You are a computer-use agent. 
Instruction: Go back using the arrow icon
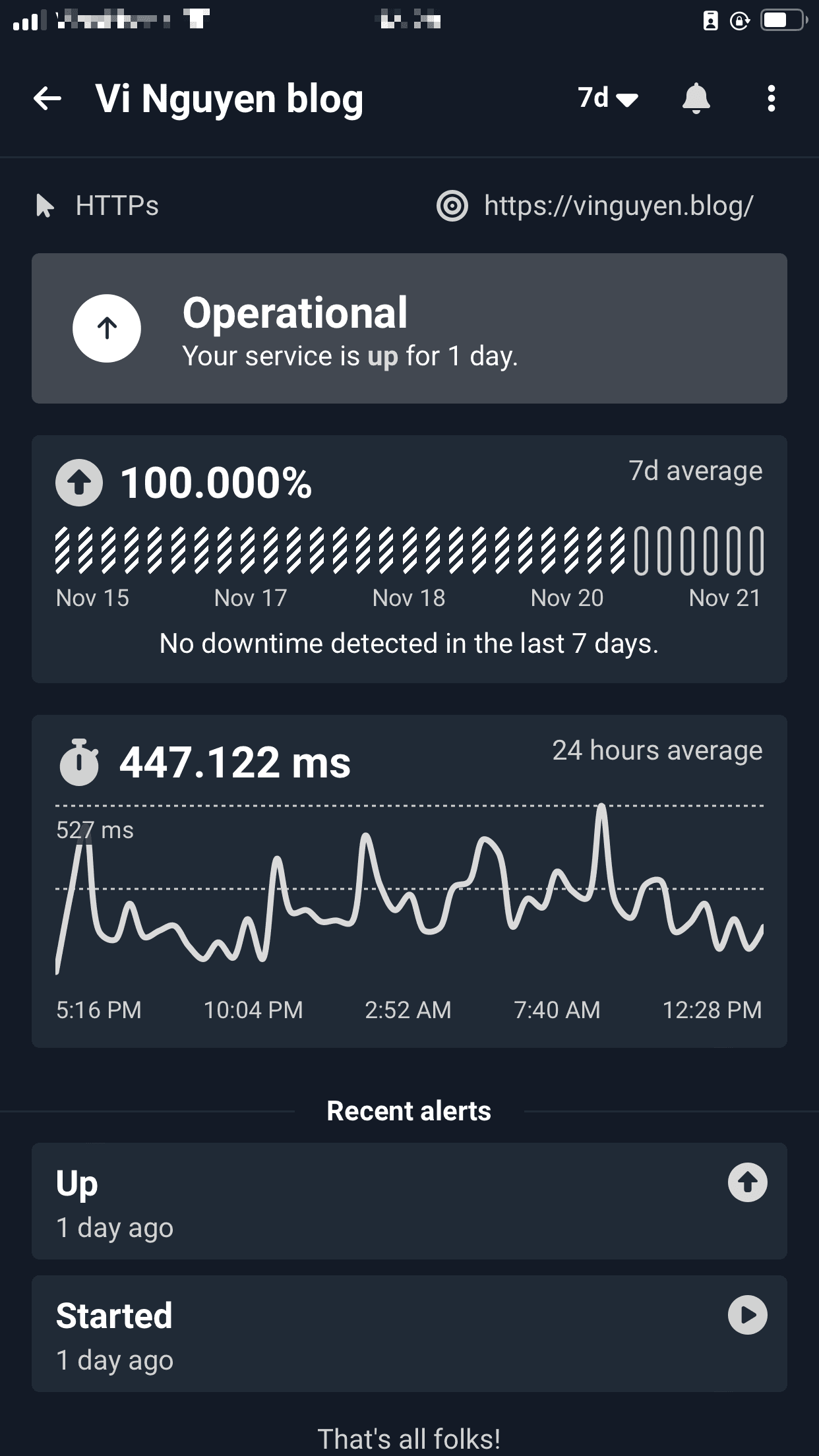tap(47, 99)
